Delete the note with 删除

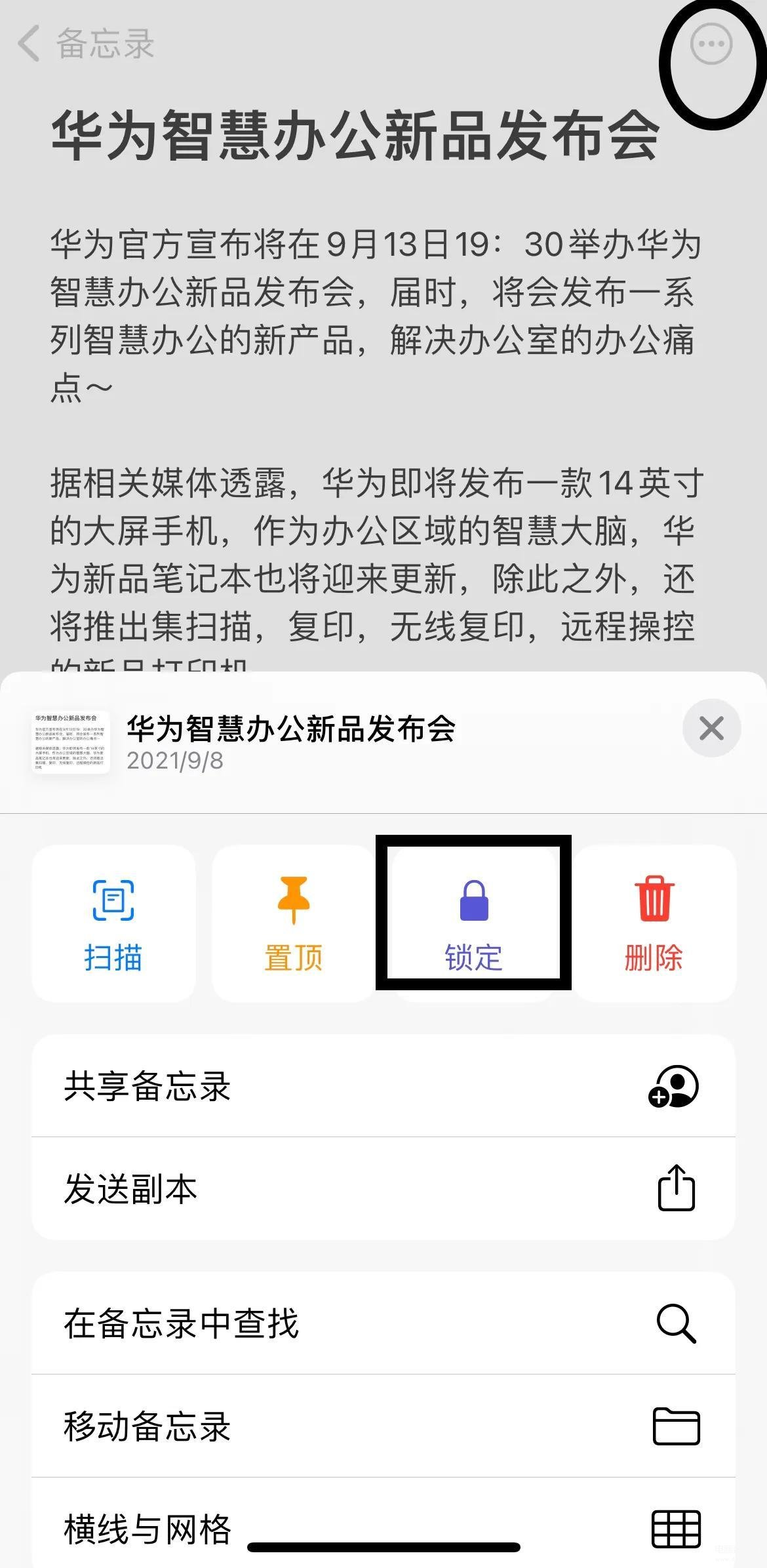tap(654, 923)
